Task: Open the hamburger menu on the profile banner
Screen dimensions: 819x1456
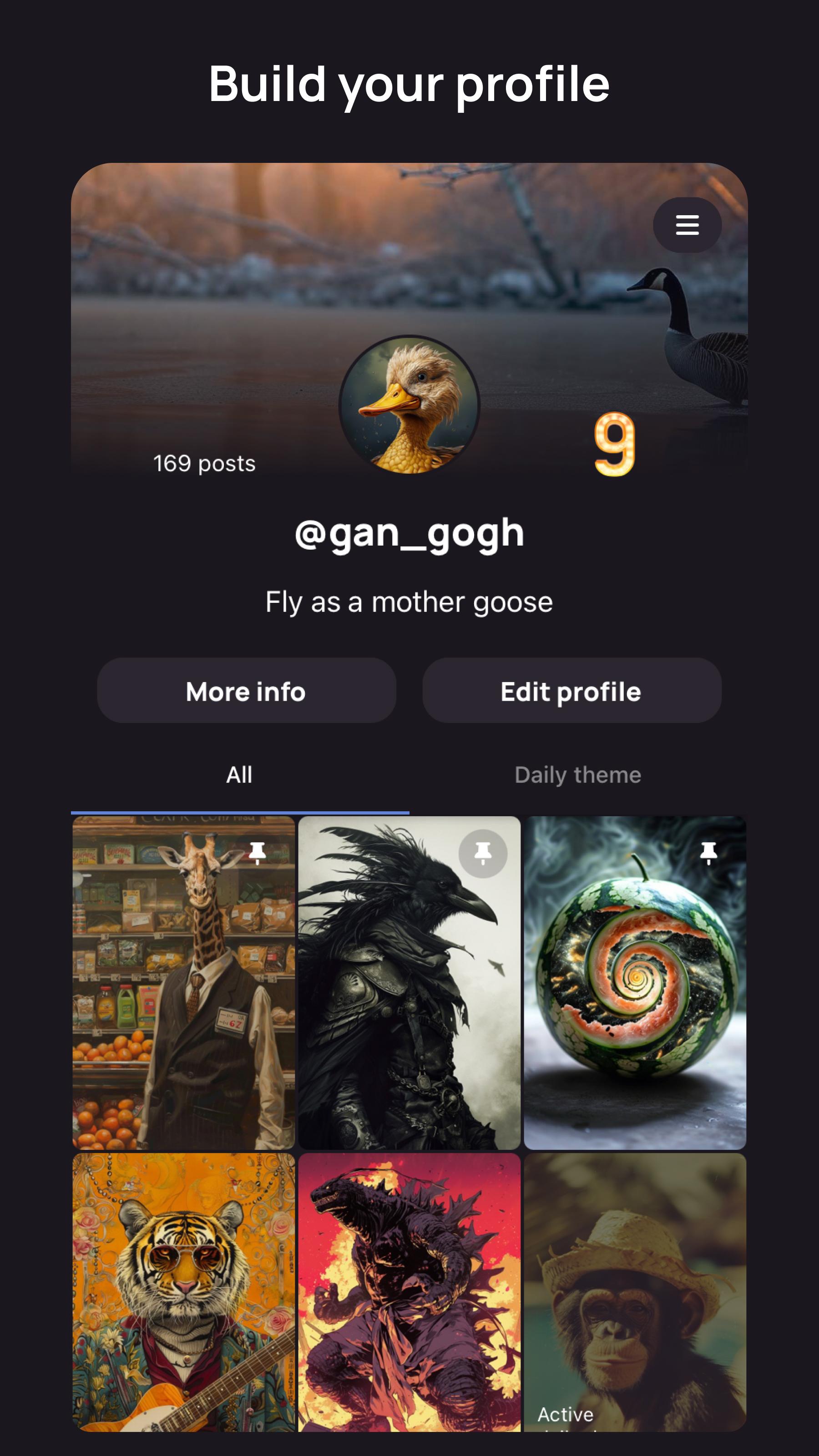Action: [x=687, y=225]
